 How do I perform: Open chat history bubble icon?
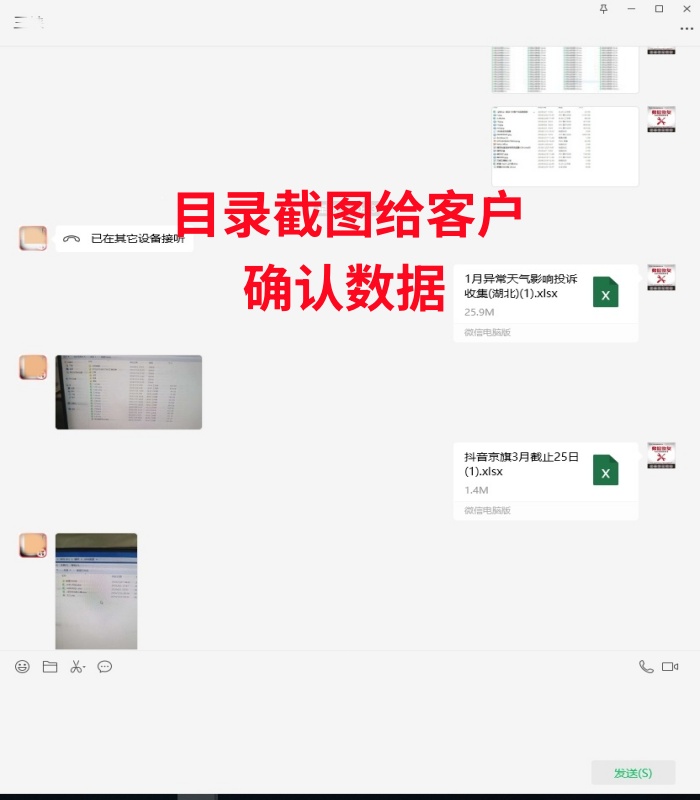105,666
